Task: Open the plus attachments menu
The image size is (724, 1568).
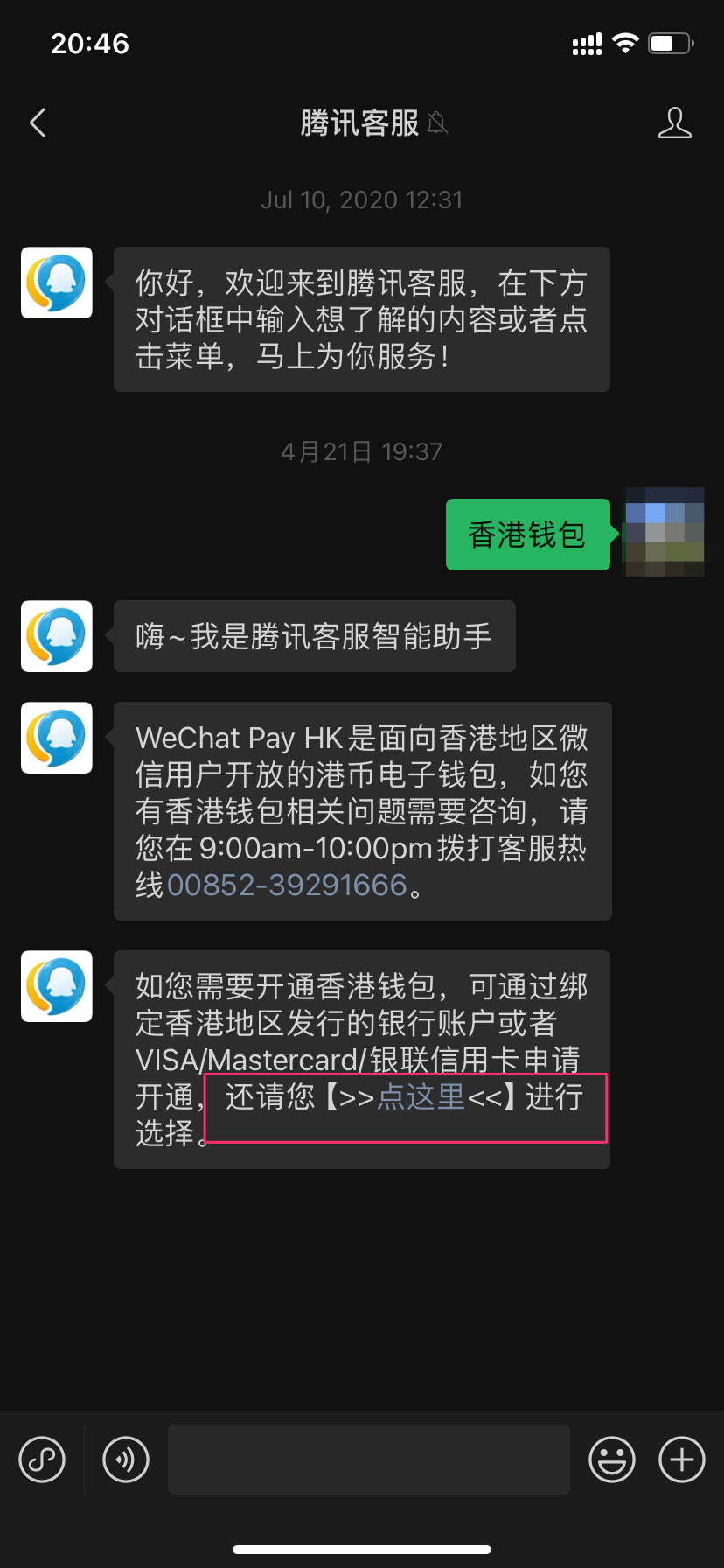Action: (681, 1459)
